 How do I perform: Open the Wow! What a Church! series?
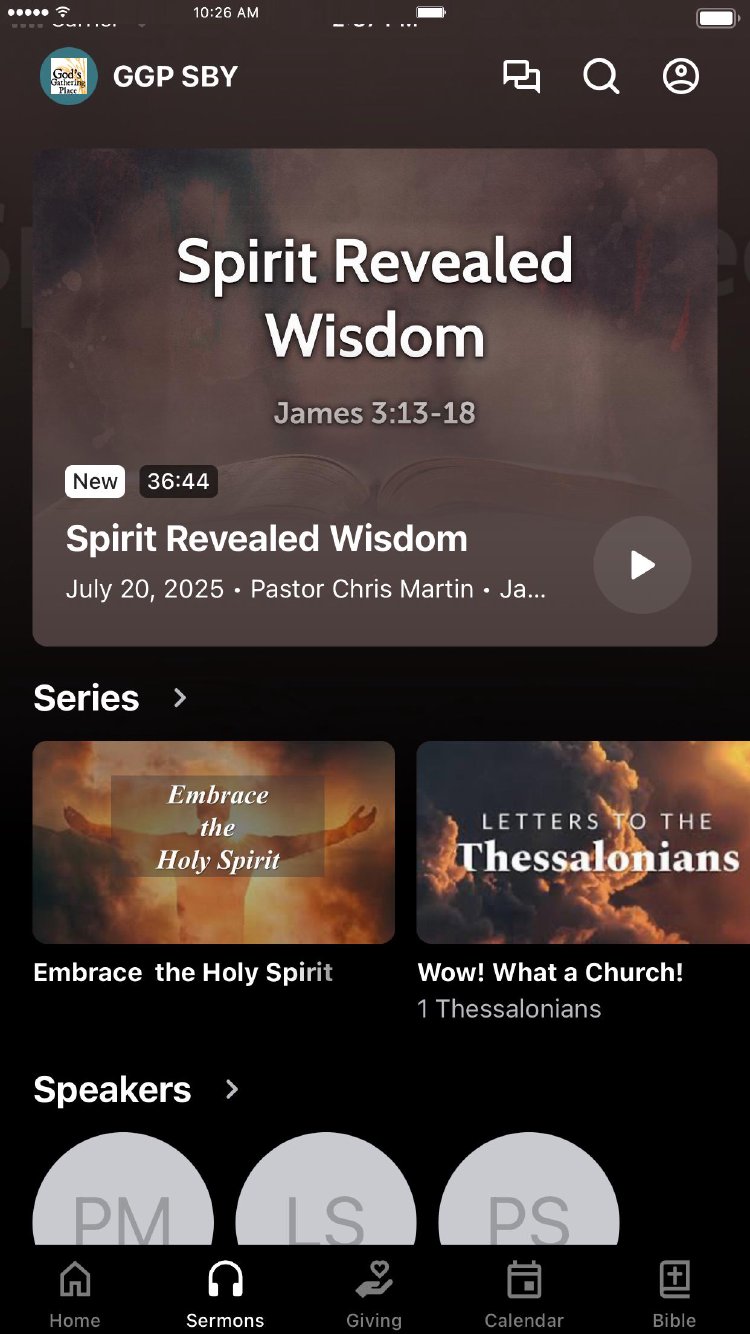coord(583,842)
